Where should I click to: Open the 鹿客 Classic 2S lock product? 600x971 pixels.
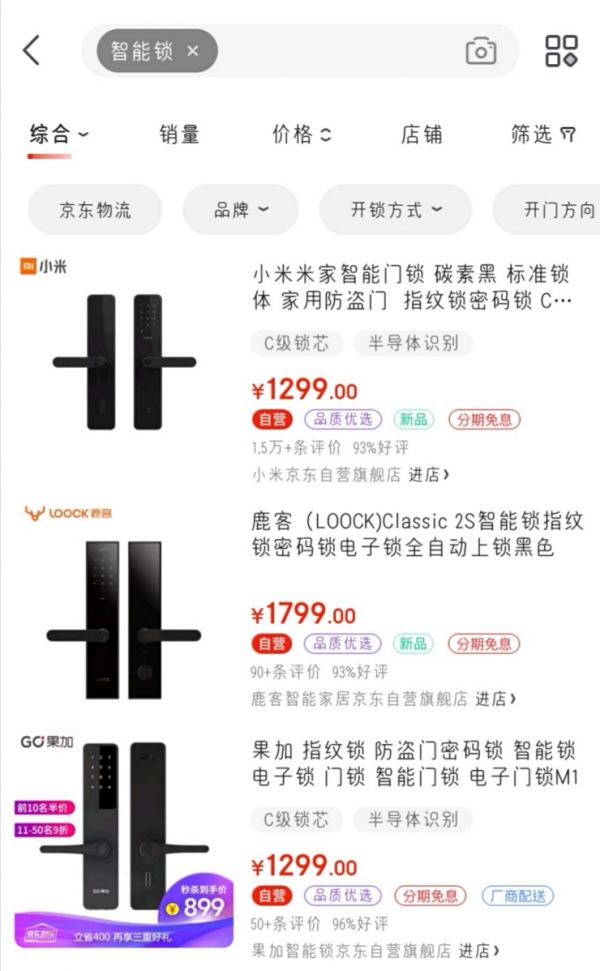(x=415, y=535)
